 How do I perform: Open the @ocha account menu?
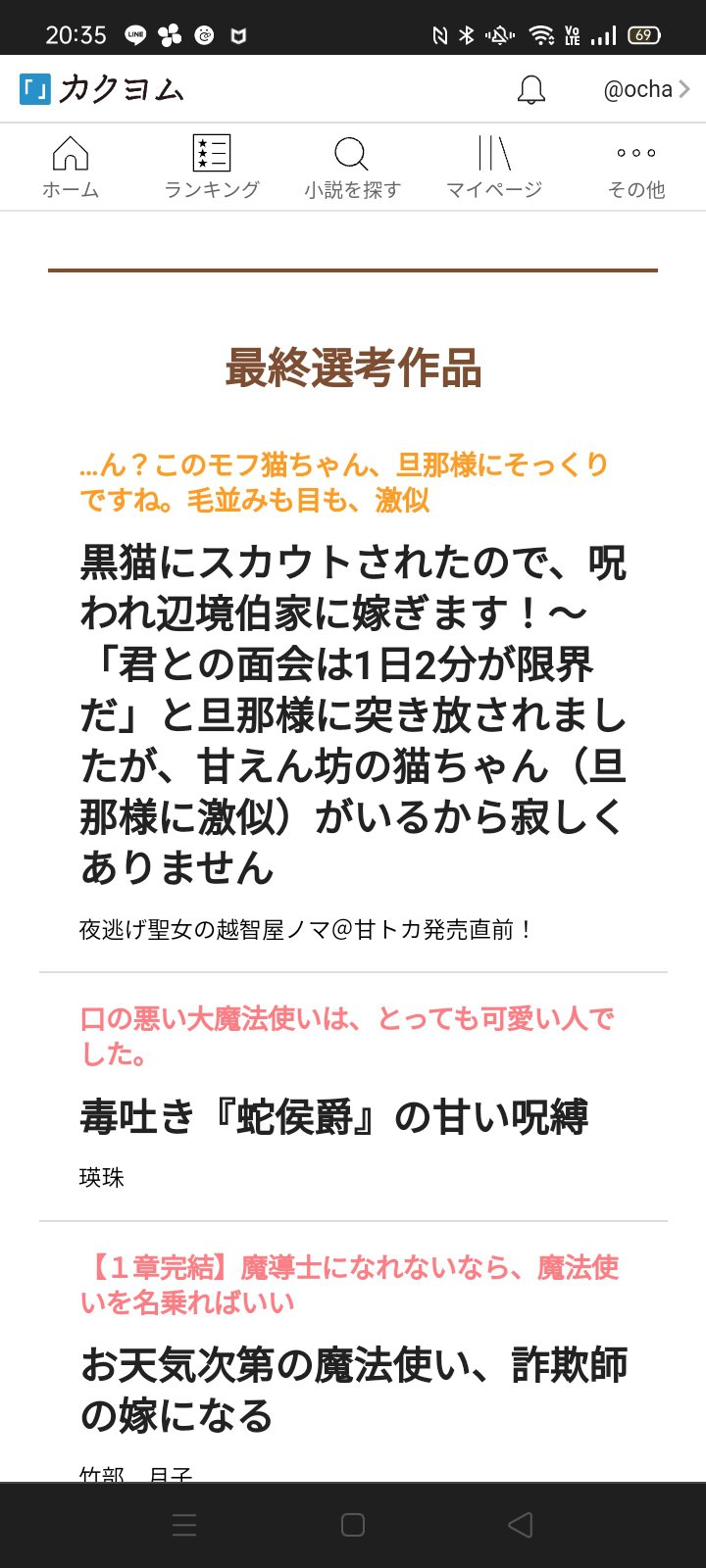click(x=646, y=90)
